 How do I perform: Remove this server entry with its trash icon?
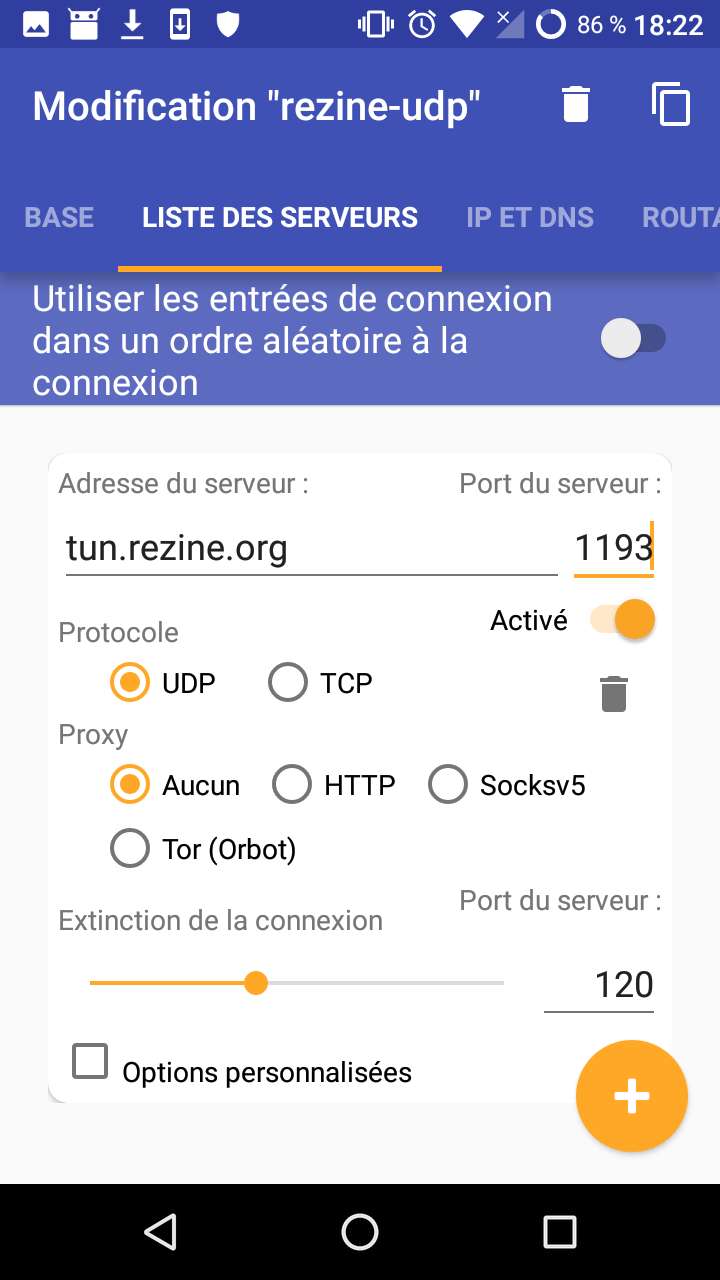(x=614, y=693)
